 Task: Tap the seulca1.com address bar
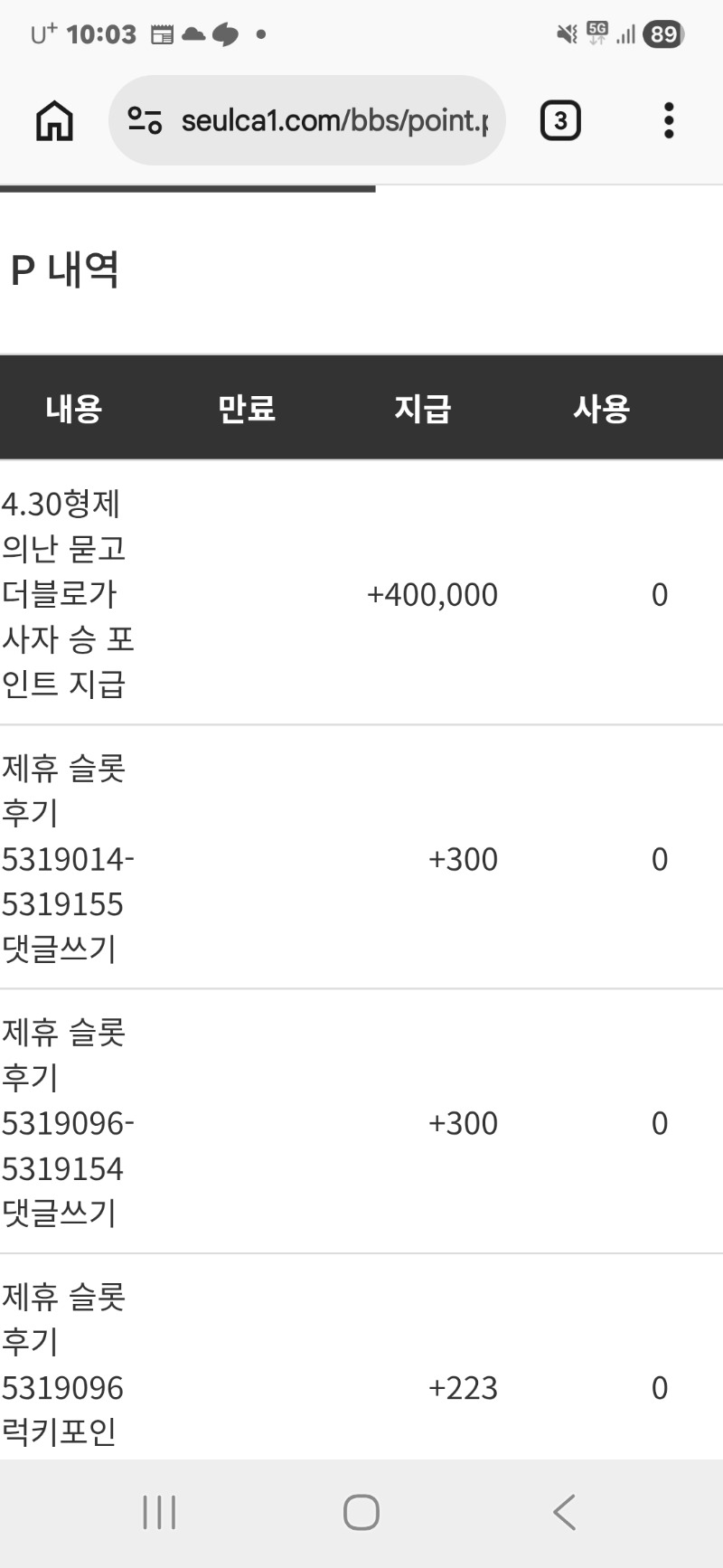pyautogui.click(x=334, y=120)
